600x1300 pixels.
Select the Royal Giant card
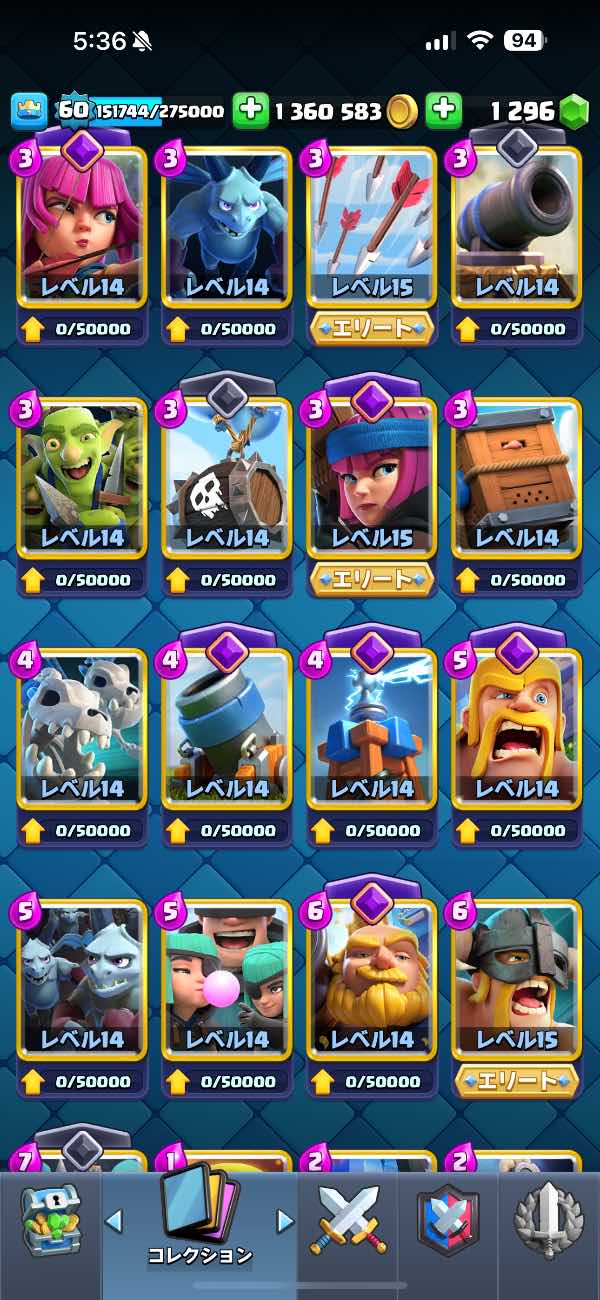tap(372, 978)
